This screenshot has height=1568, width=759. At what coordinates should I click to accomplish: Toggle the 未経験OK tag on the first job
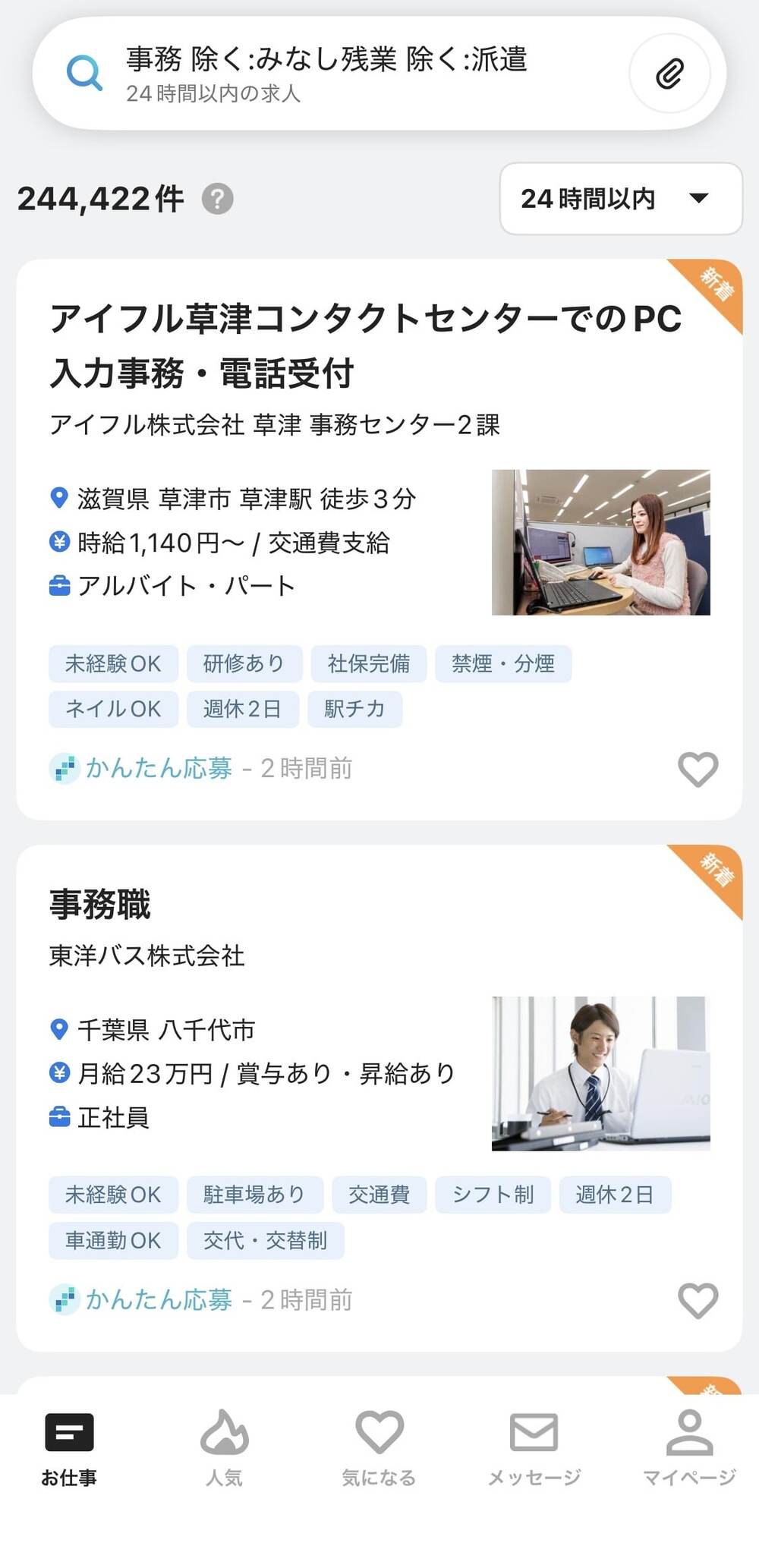click(x=112, y=663)
